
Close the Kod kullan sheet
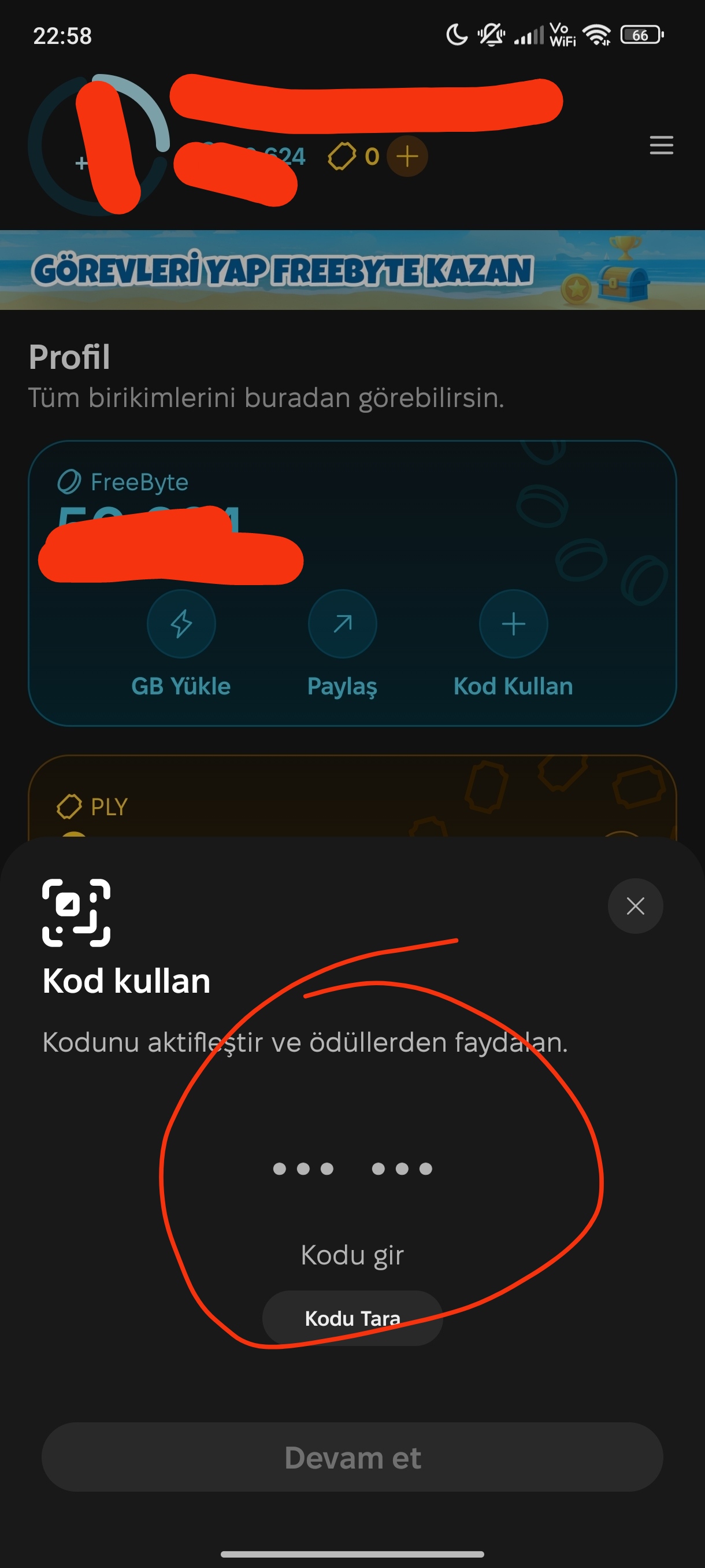(x=635, y=906)
